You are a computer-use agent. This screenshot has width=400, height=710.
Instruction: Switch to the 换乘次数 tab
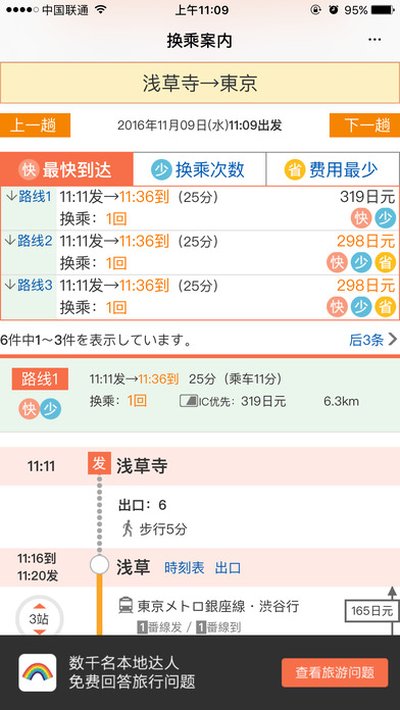pos(199,170)
